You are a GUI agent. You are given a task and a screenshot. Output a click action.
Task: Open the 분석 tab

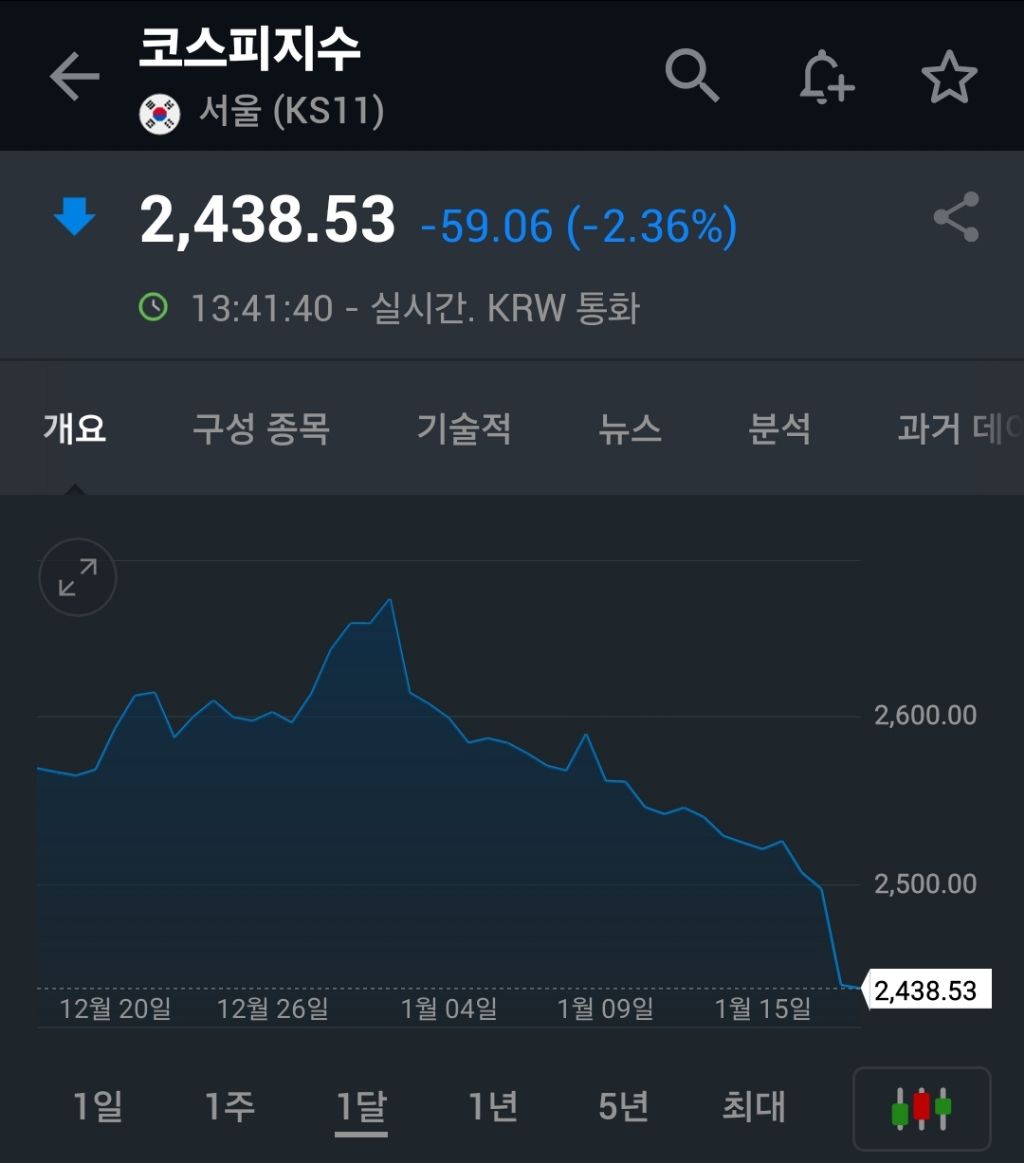click(779, 429)
